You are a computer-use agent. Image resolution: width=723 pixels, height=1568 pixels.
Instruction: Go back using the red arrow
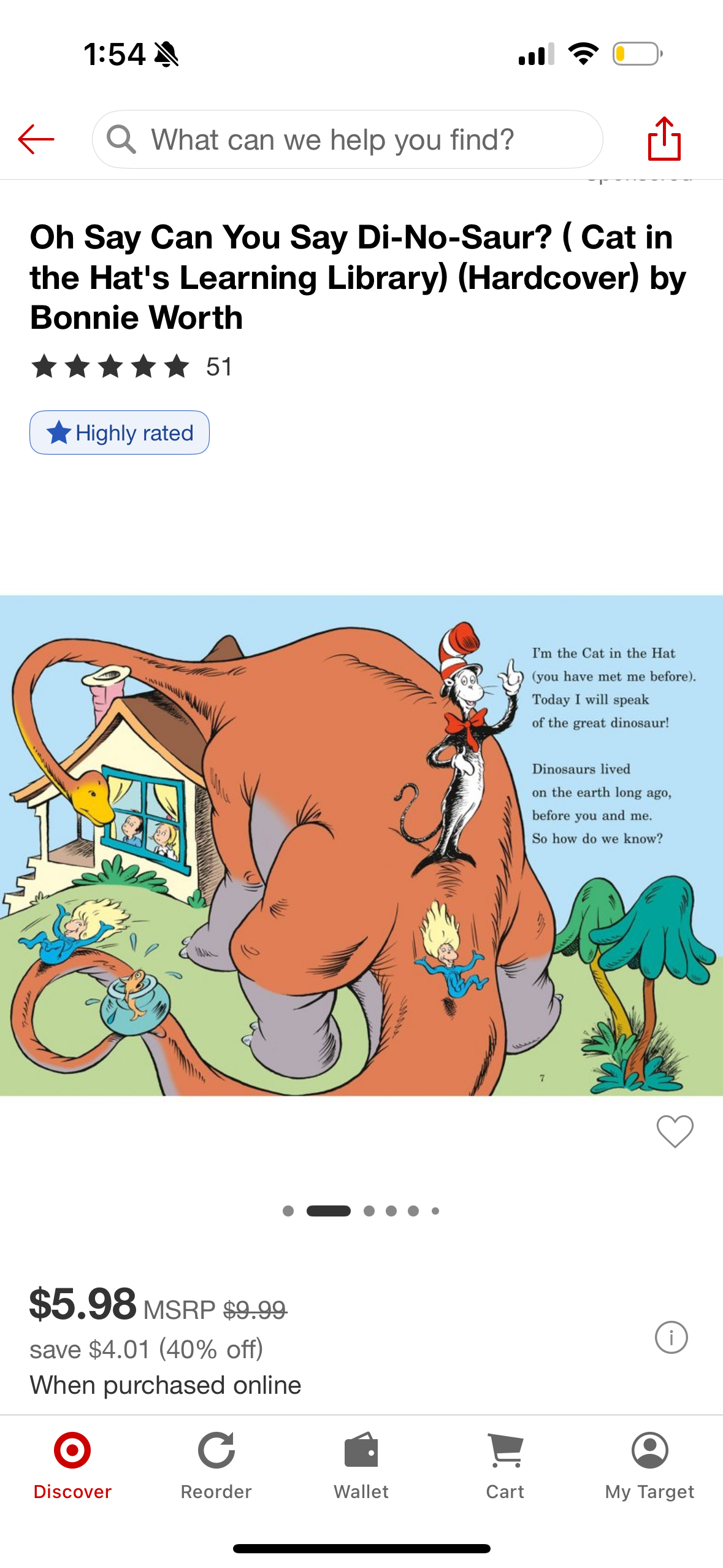pos(36,139)
